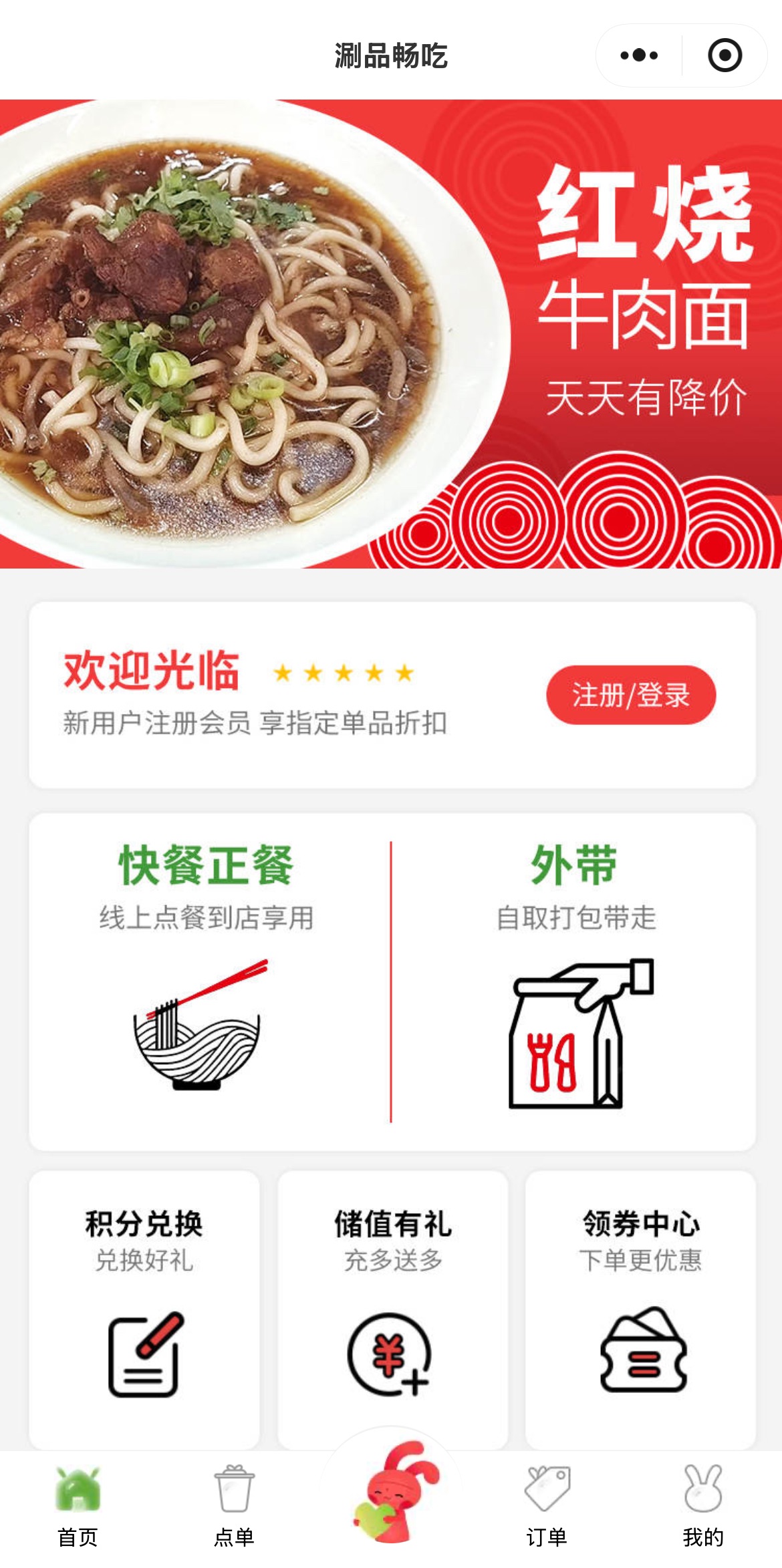This screenshot has height=1568, width=782.
Task: Tap the 注册/登录 button
Action: [x=630, y=695]
